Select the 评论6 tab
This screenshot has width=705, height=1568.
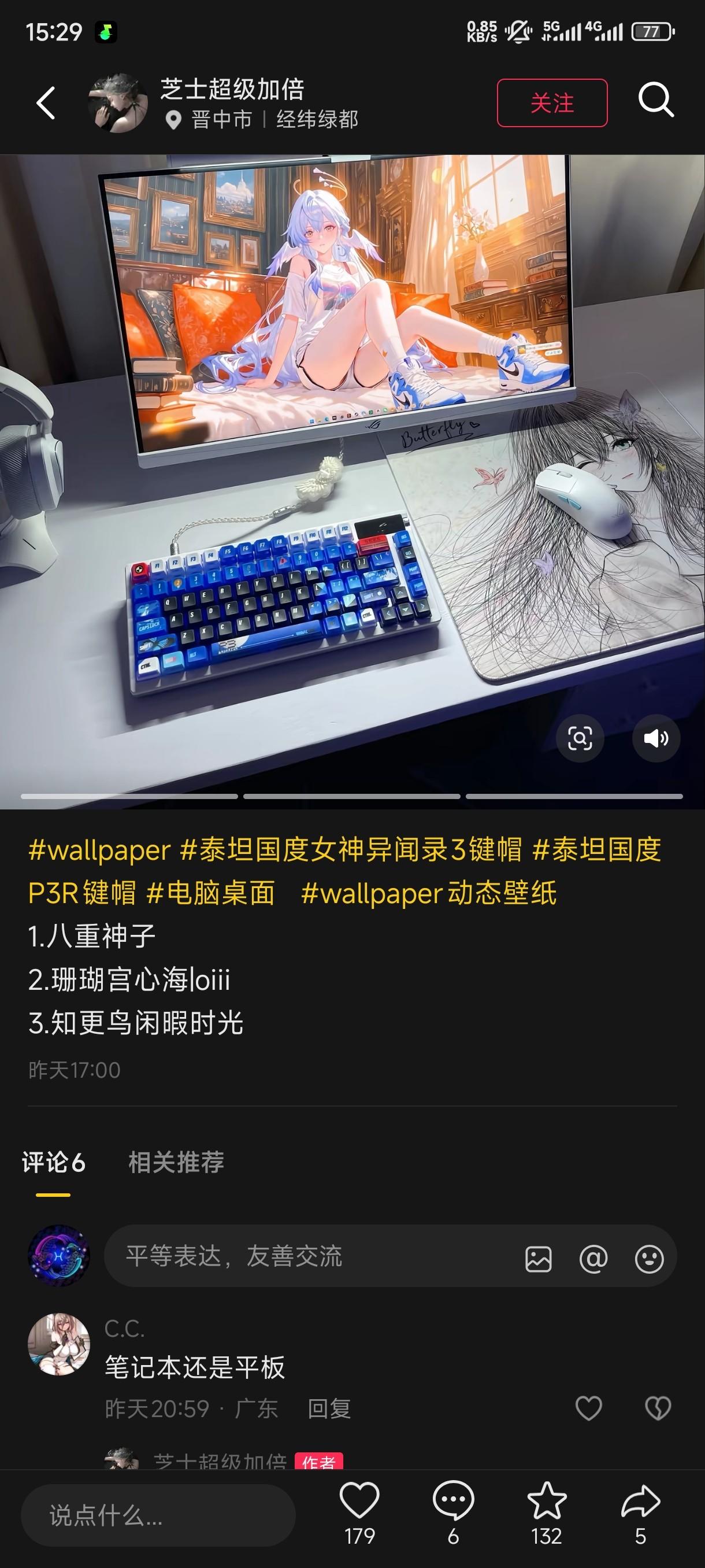tap(54, 1162)
